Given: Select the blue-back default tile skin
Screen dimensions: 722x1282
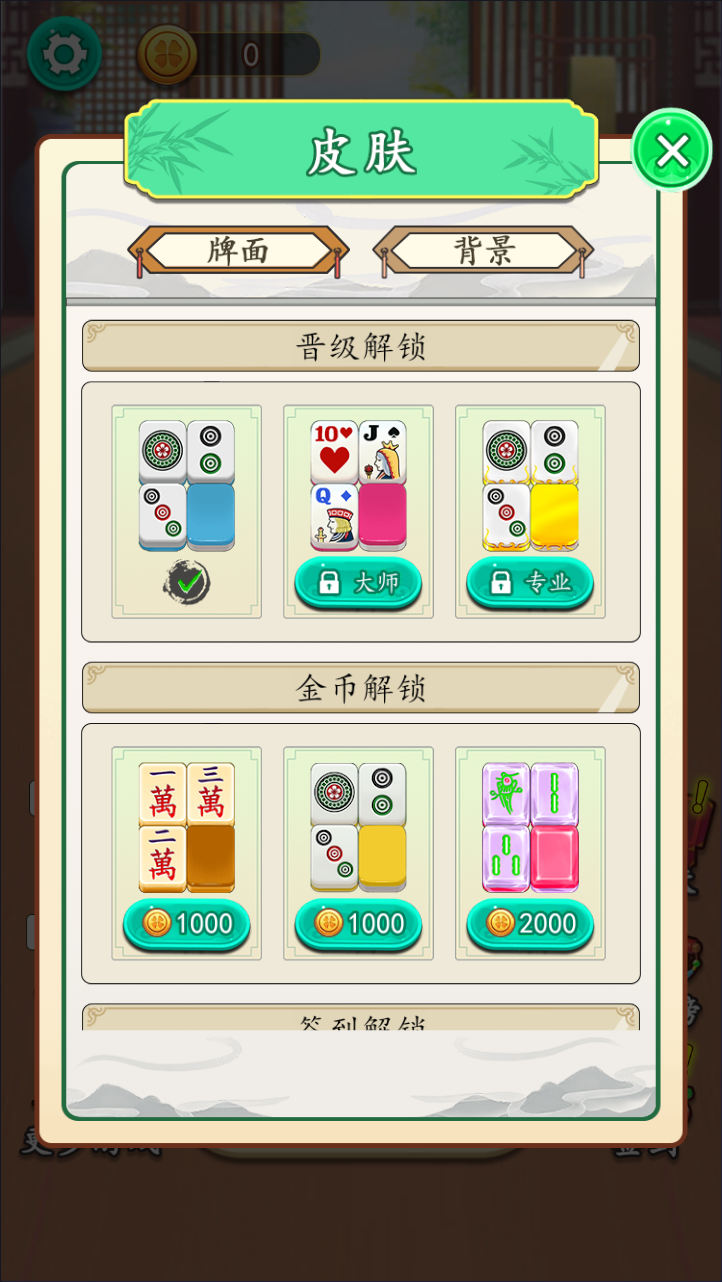Looking at the screenshot, I should (x=187, y=485).
